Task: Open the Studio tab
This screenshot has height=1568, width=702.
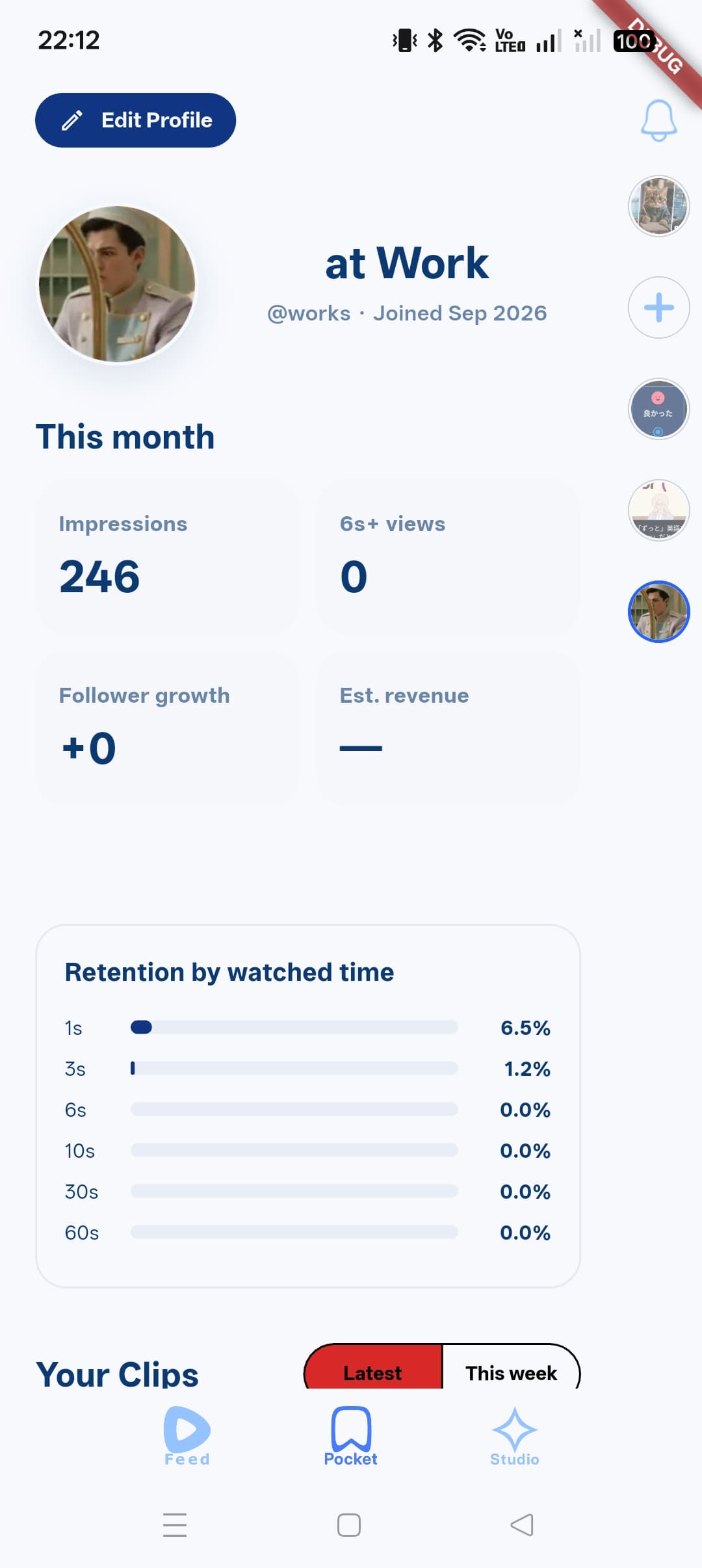Action: (x=515, y=1436)
